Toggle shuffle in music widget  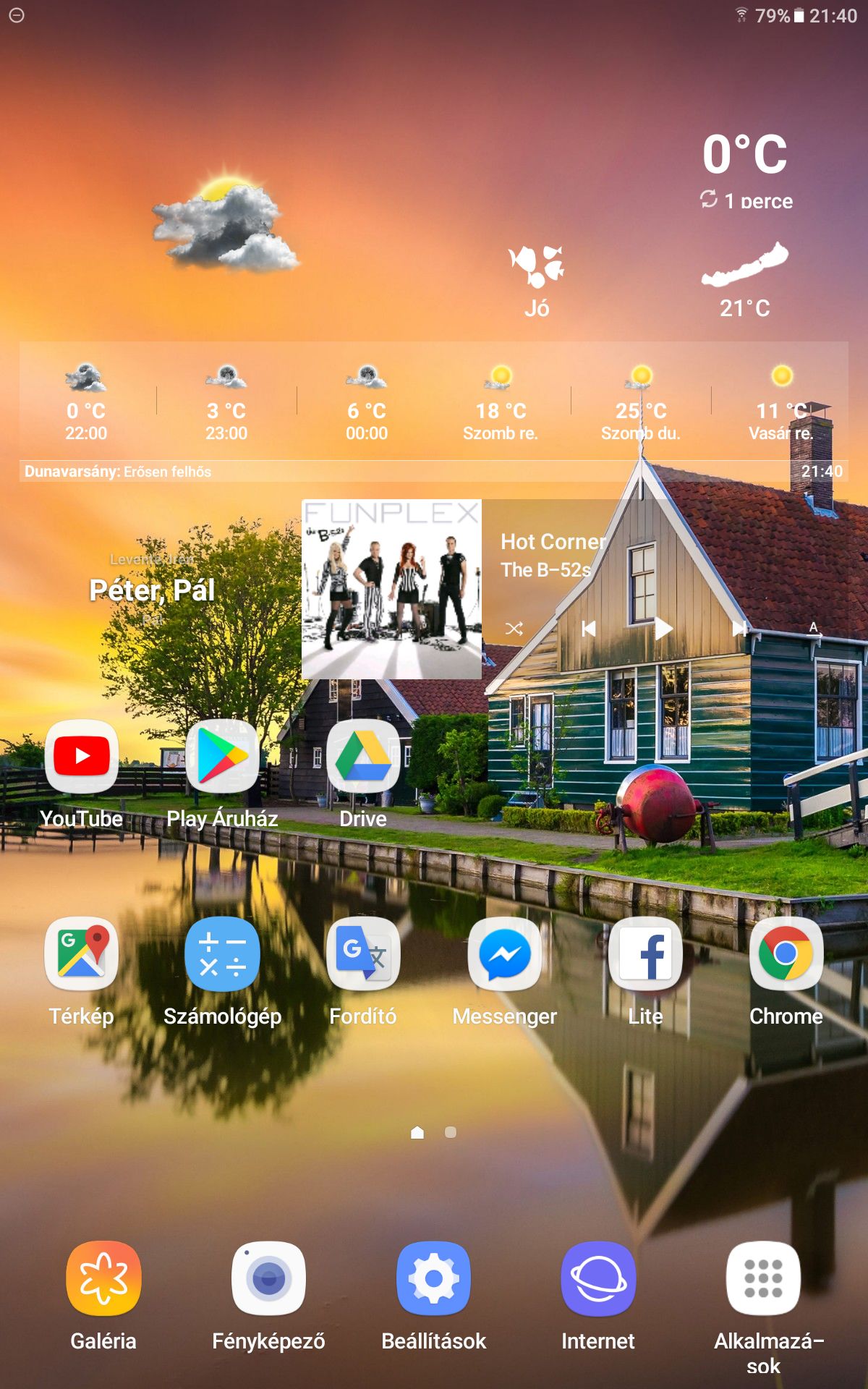[x=514, y=629]
